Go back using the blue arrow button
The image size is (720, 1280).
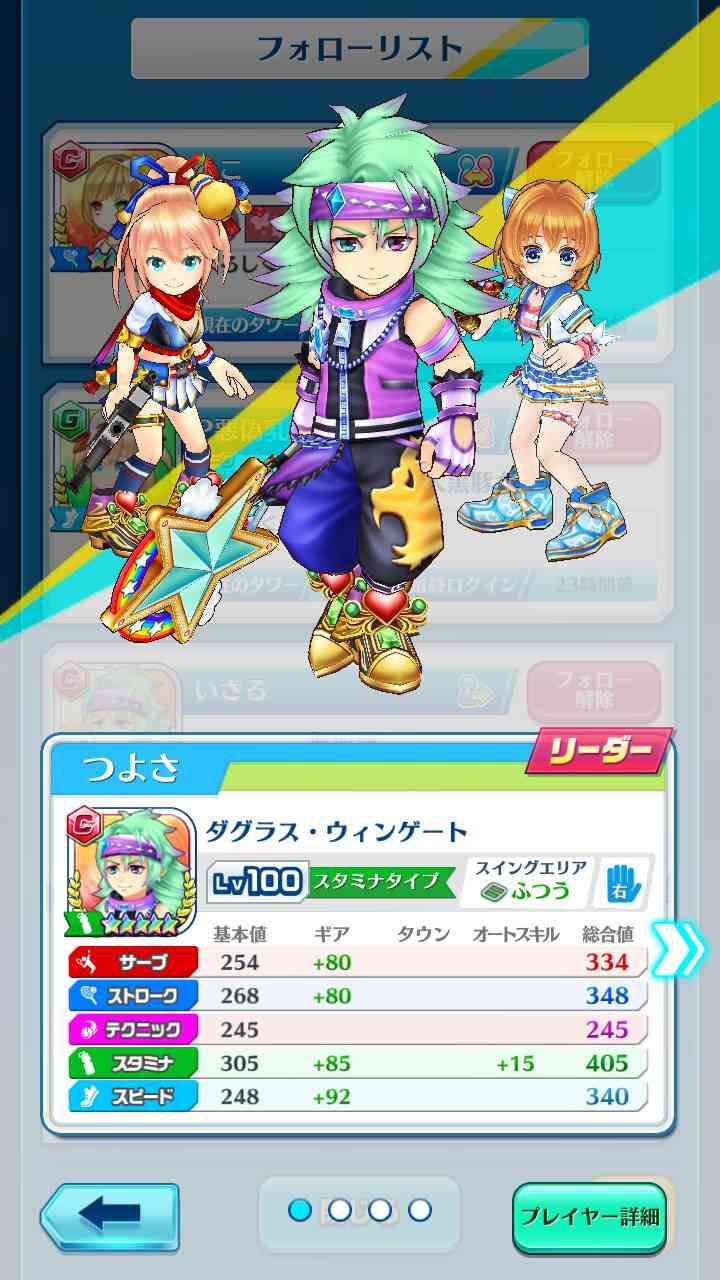click(x=110, y=1216)
